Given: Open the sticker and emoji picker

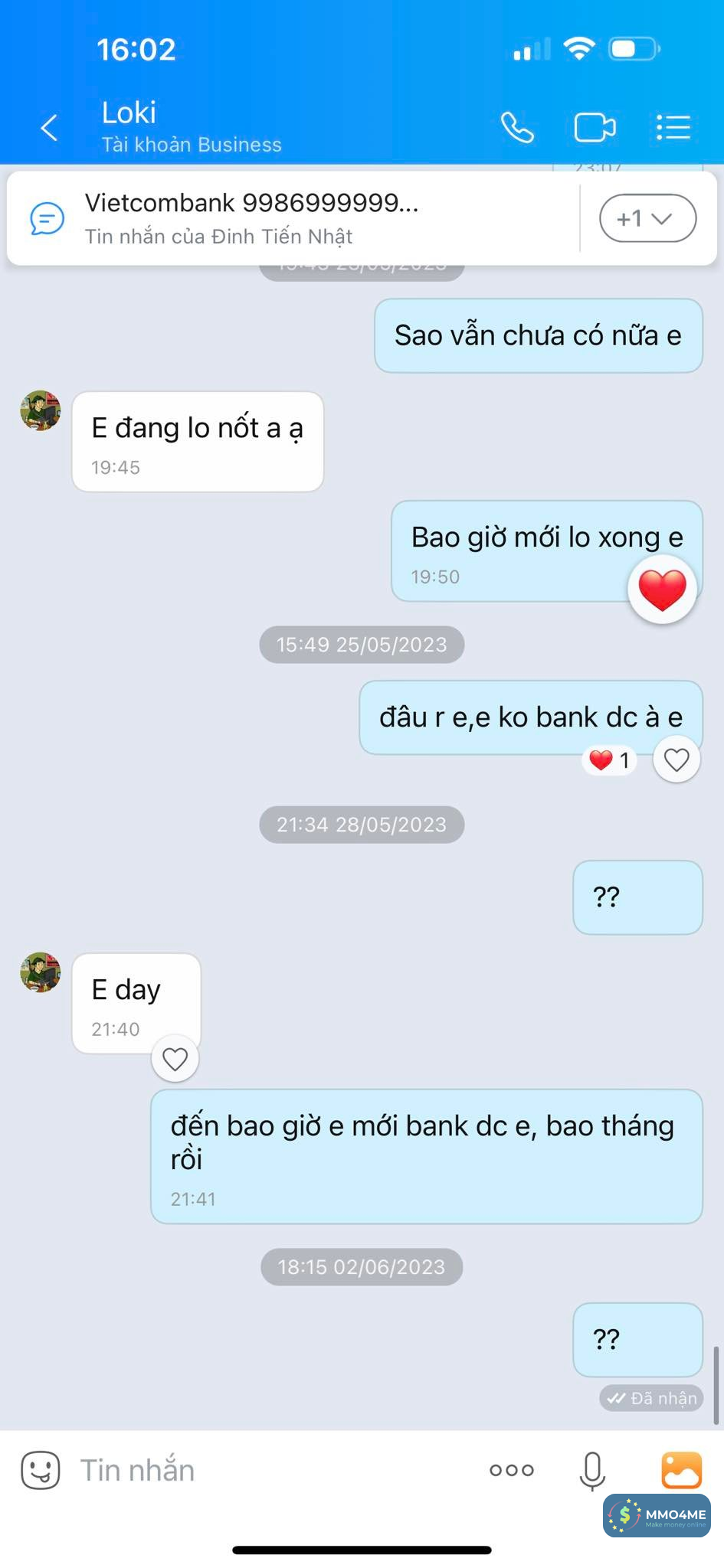Looking at the screenshot, I should 41,1470.
